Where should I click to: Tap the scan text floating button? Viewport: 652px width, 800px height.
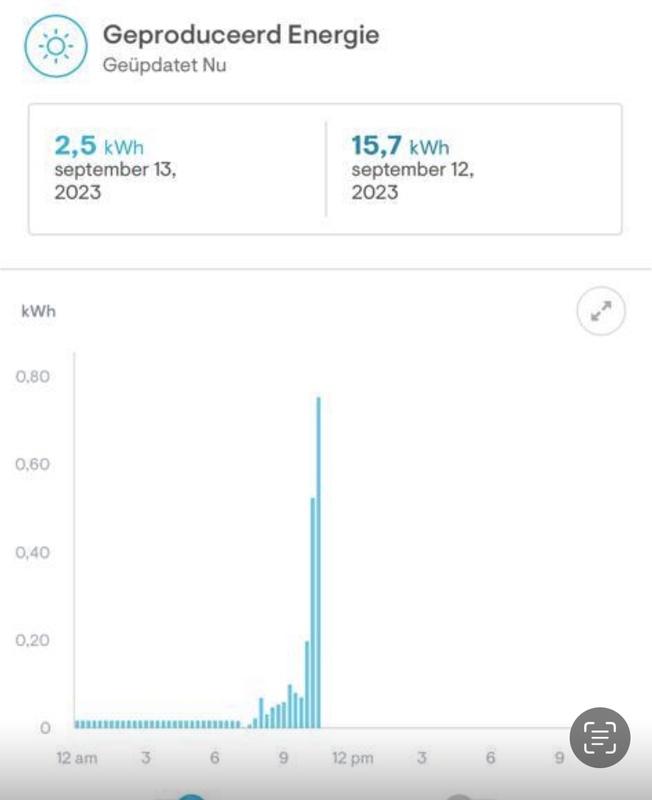[x=600, y=738]
